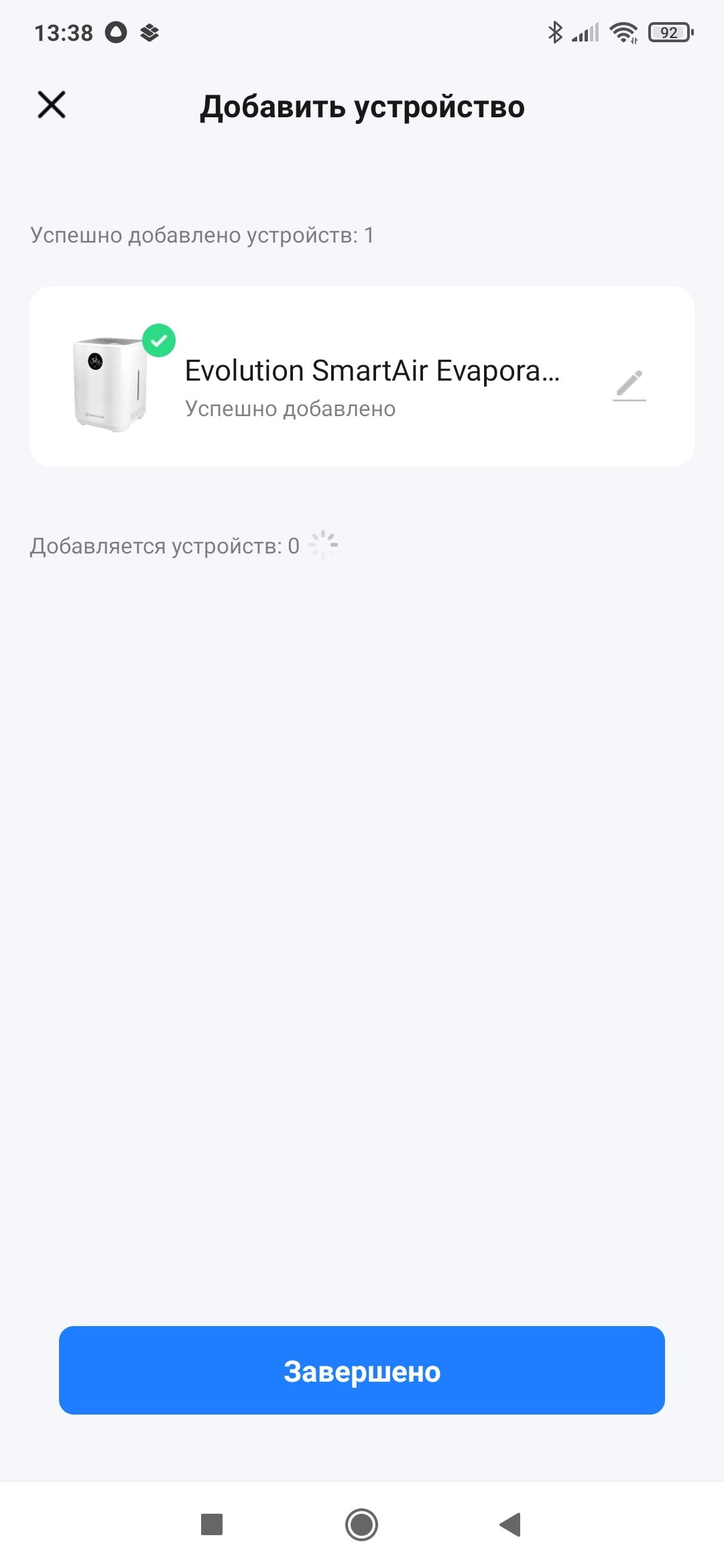Go back using system navigation
This screenshot has width=724, height=1568.
(x=511, y=1524)
